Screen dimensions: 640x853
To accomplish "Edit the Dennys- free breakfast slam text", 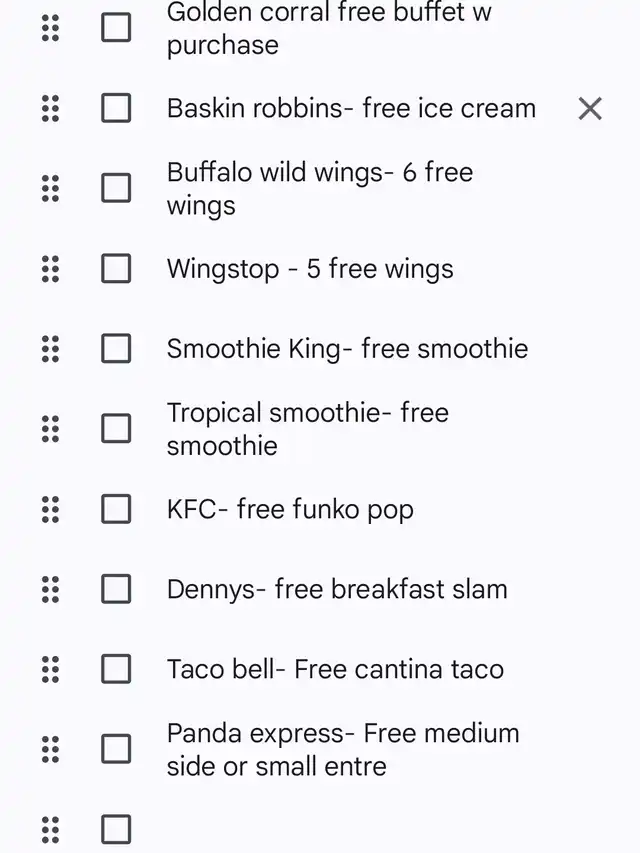I will 337,590.
